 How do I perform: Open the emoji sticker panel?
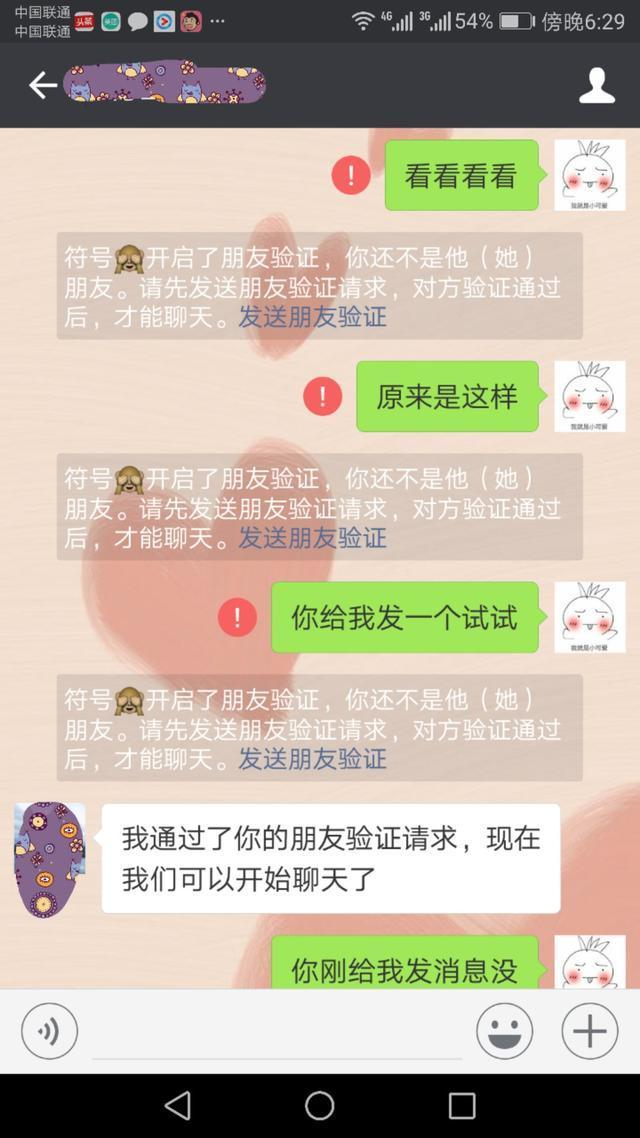(x=504, y=1031)
